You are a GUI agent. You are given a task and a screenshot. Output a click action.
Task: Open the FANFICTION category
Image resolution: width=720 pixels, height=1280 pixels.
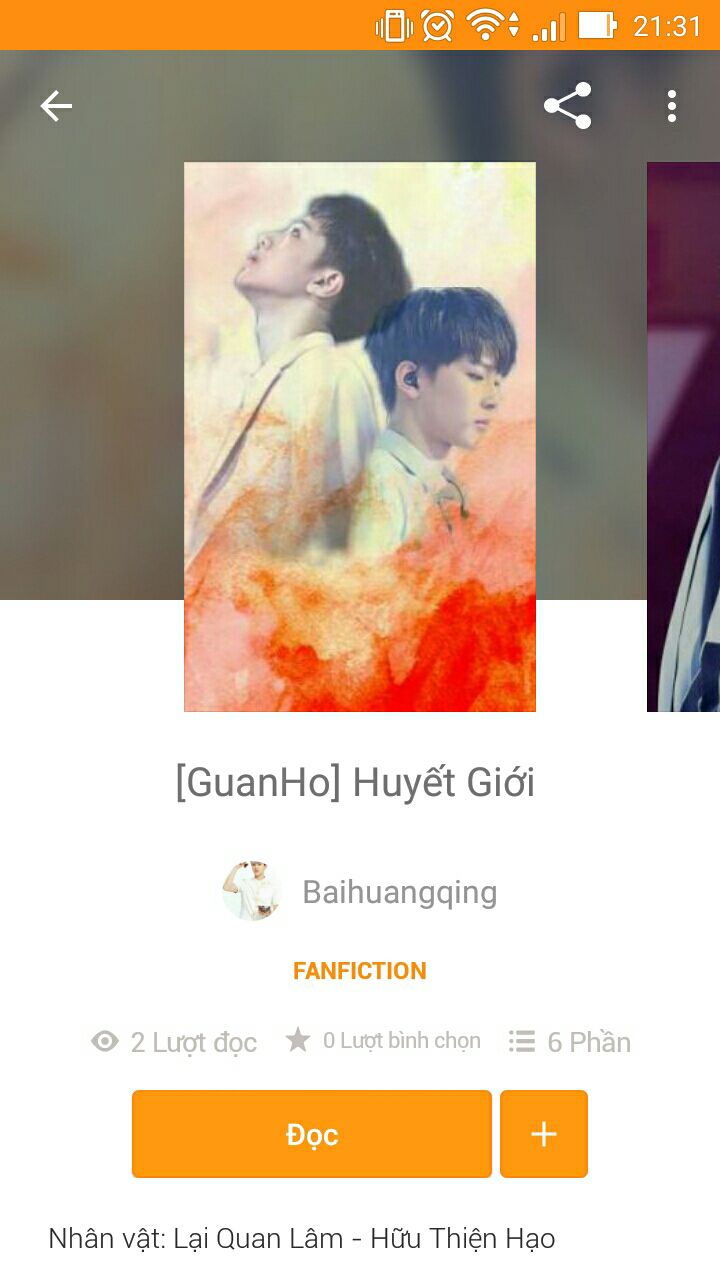360,971
